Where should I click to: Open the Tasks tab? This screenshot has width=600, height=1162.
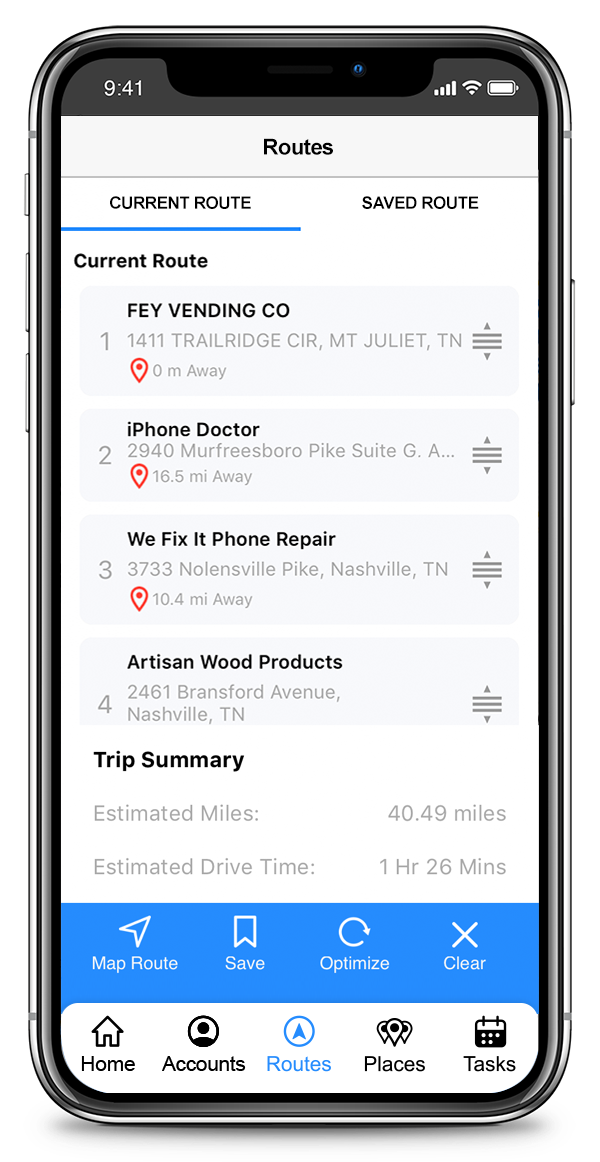(490, 1045)
